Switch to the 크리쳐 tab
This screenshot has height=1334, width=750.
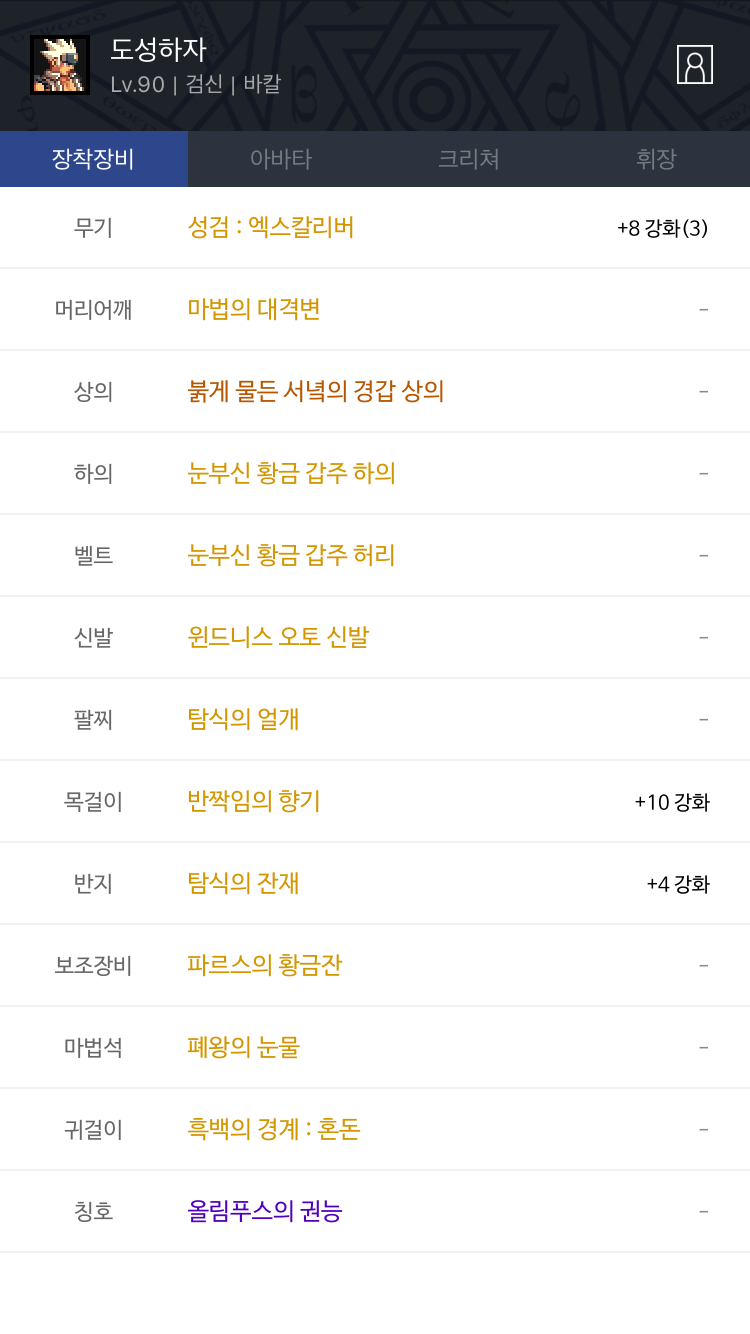[x=469, y=159]
